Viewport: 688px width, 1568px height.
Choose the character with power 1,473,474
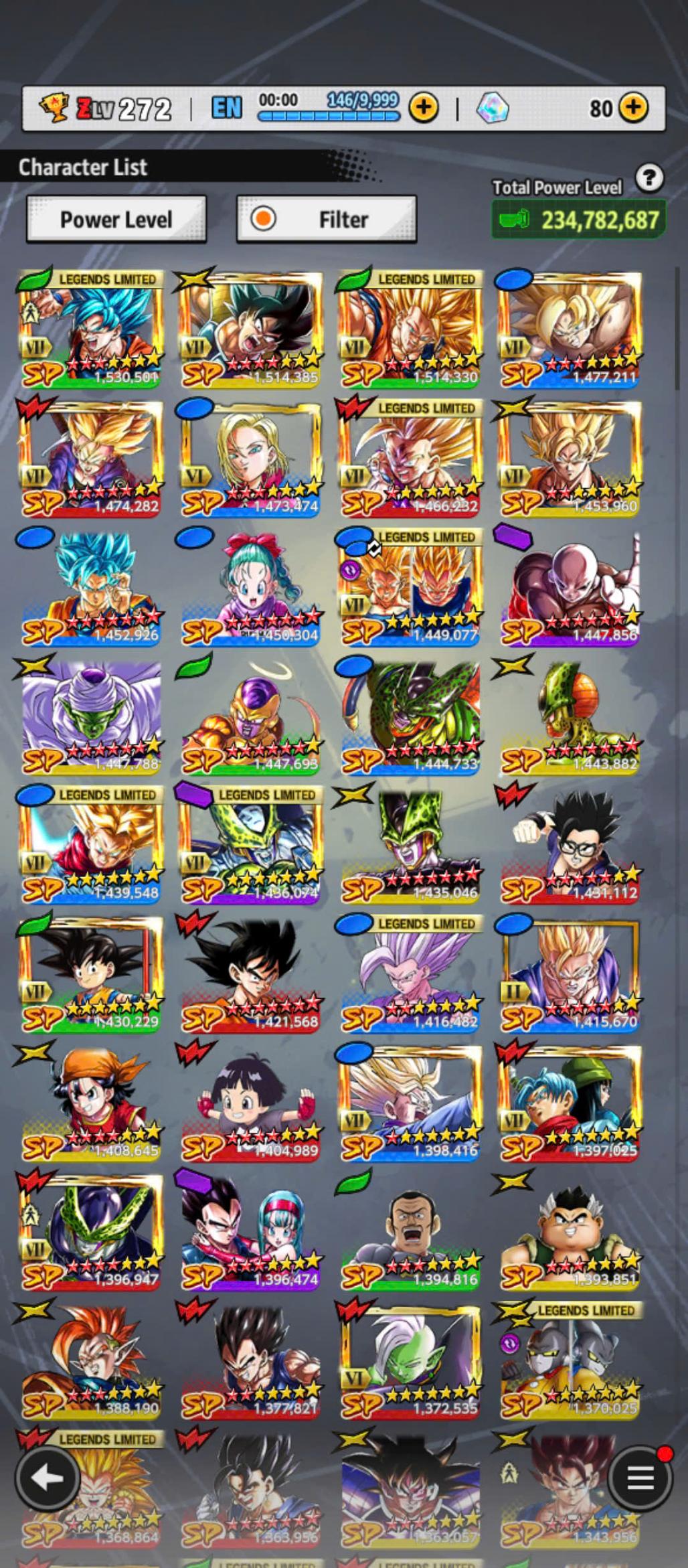point(250,459)
